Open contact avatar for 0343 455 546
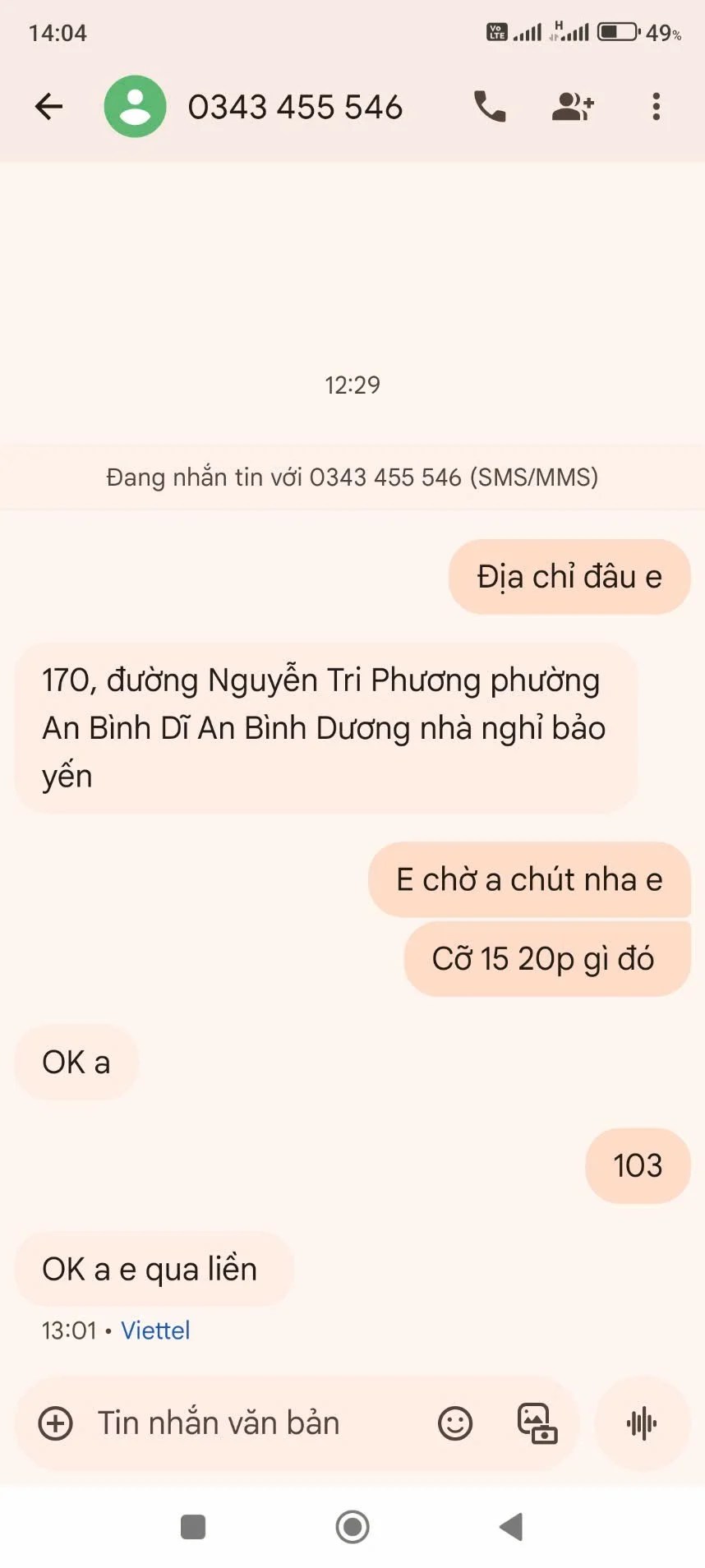 [x=135, y=107]
